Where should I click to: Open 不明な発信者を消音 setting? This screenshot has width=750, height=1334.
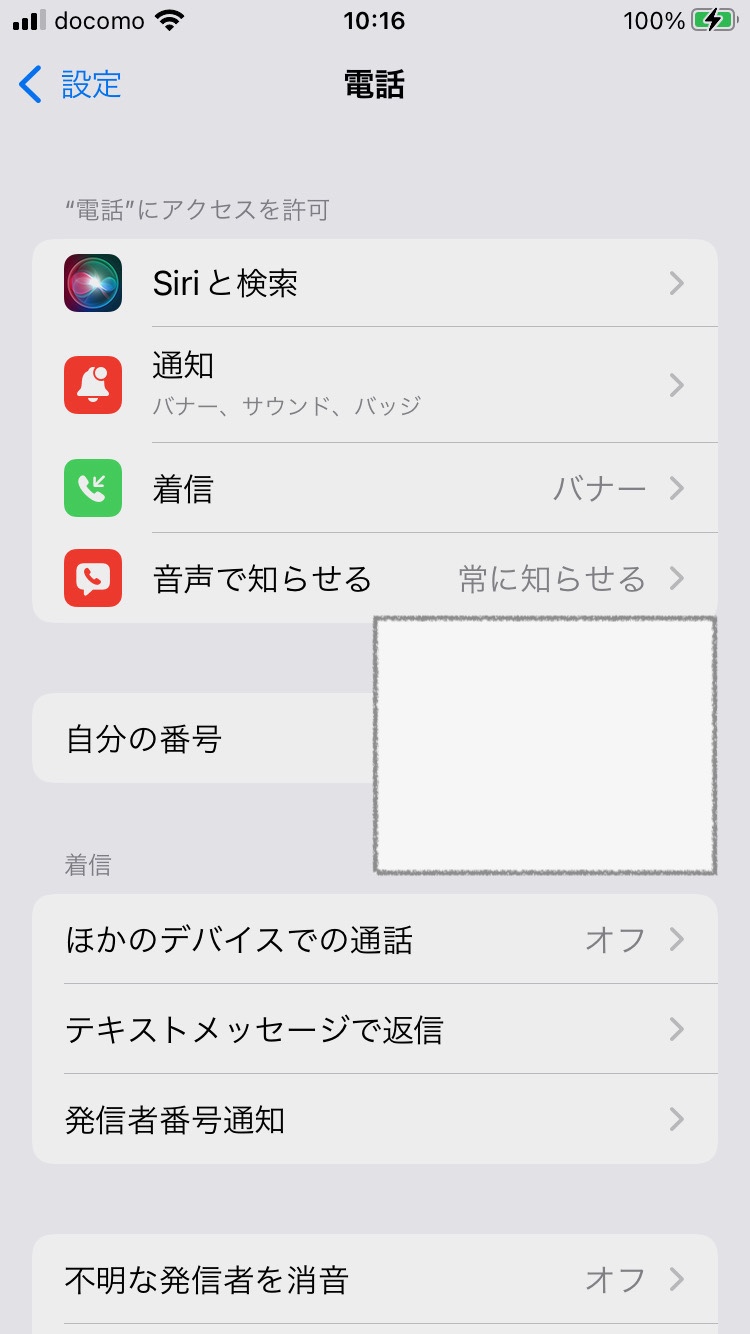[375, 1280]
